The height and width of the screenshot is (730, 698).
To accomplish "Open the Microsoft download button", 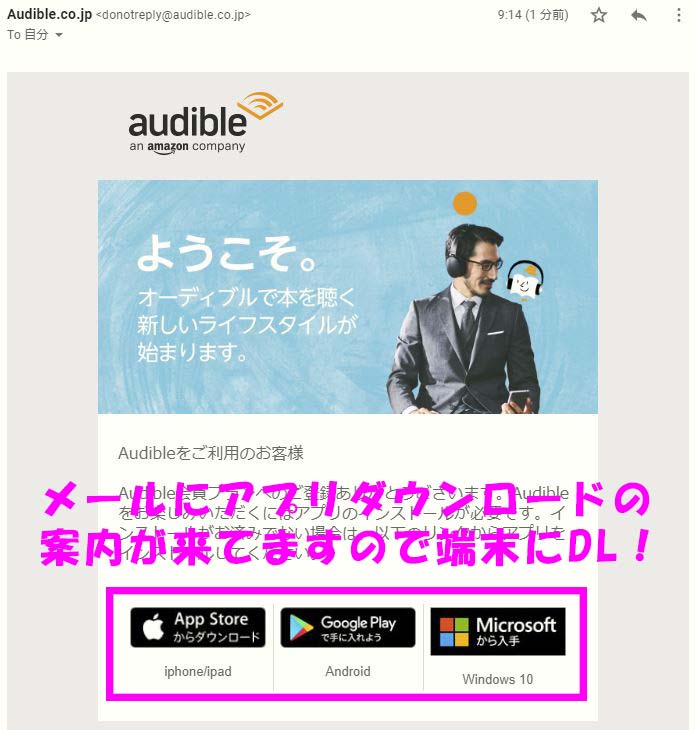I will click(497, 631).
